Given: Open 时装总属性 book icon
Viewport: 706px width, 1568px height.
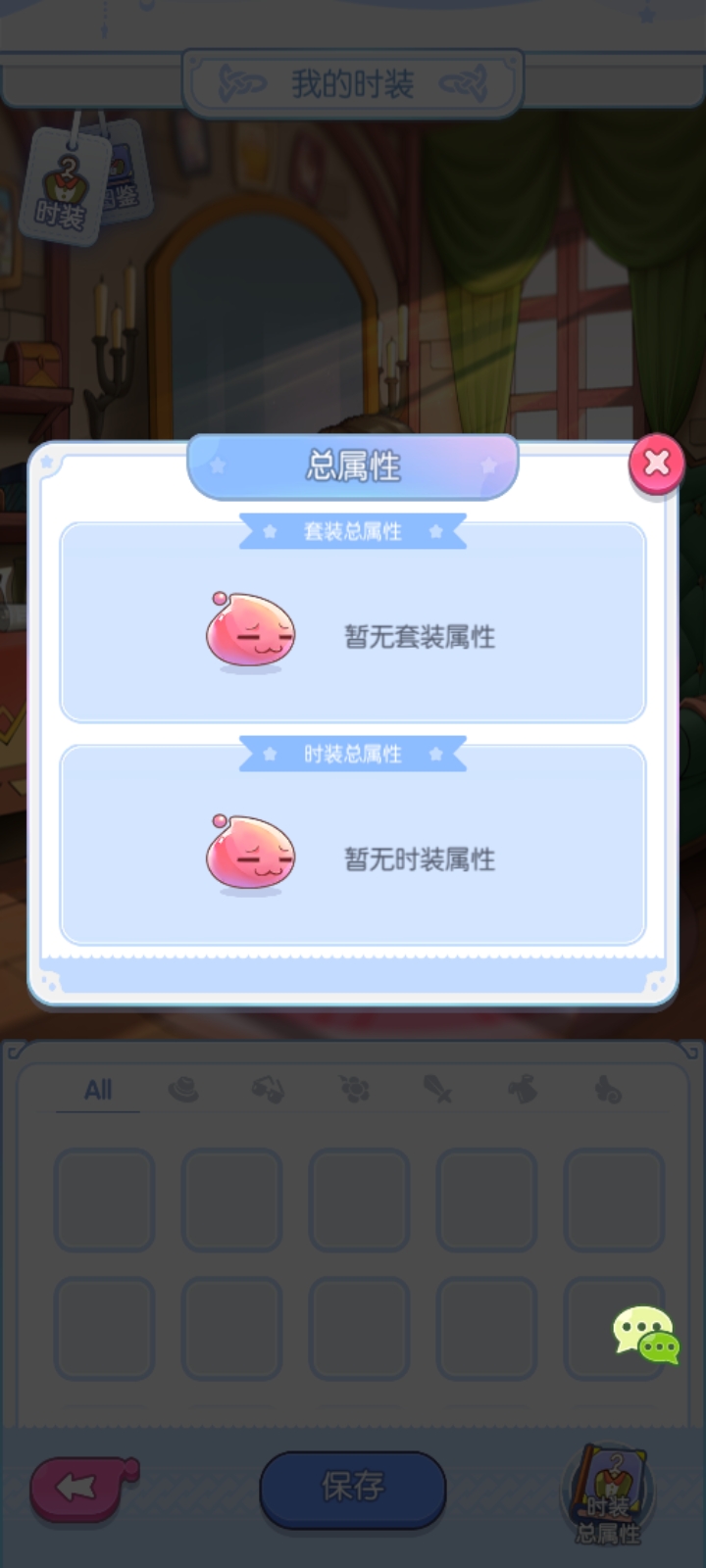Looking at the screenshot, I should pyautogui.click(x=608, y=1493).
